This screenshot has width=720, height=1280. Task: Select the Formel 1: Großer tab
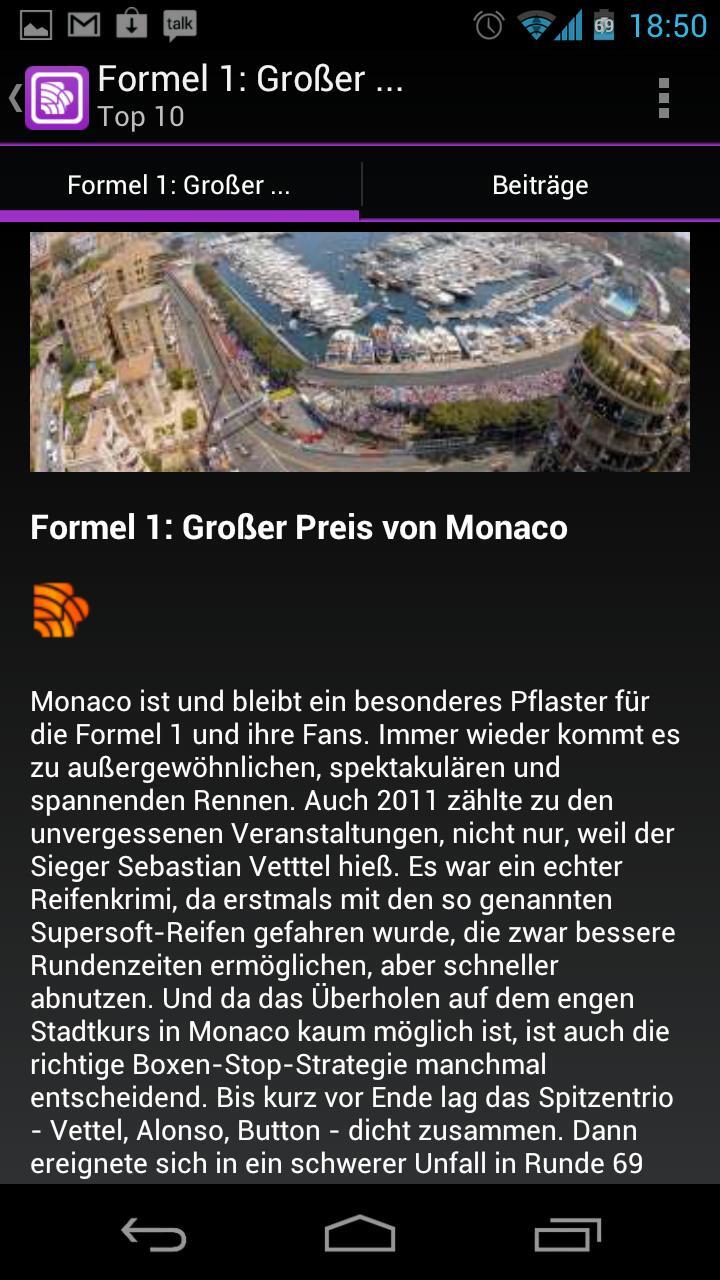point(179,185)
